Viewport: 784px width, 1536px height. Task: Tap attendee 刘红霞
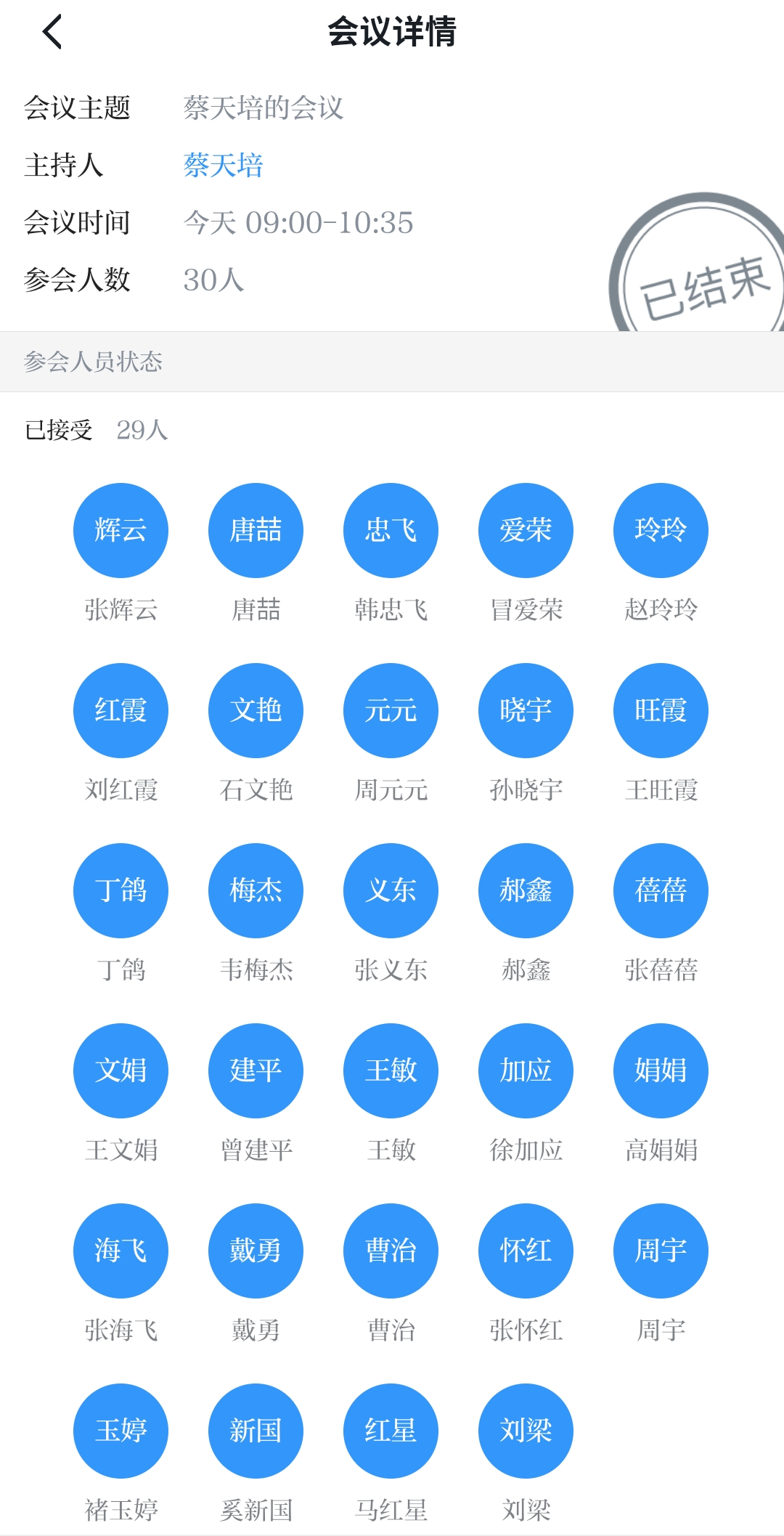(121, 710)
